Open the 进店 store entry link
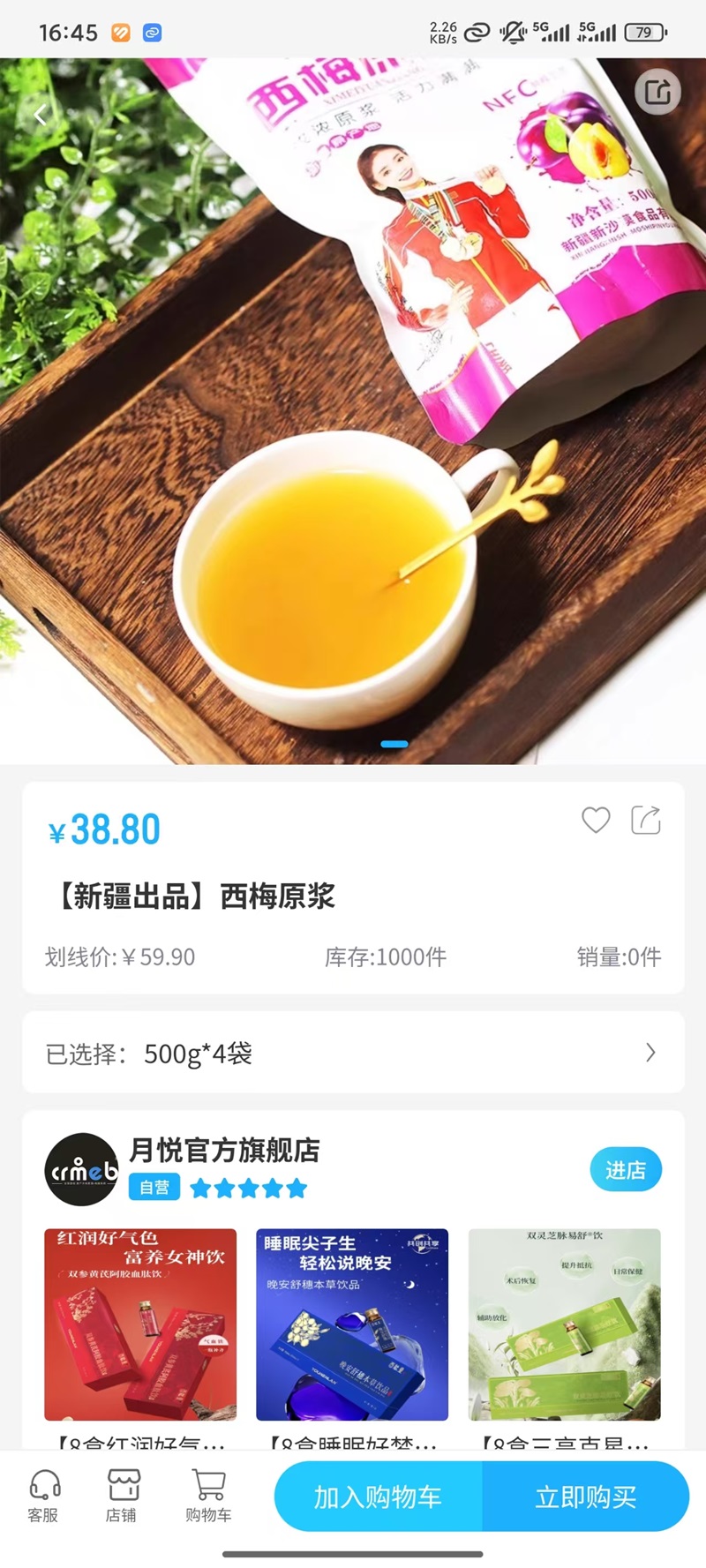The image size is (706, 1568). click(x=626, y=1169)
